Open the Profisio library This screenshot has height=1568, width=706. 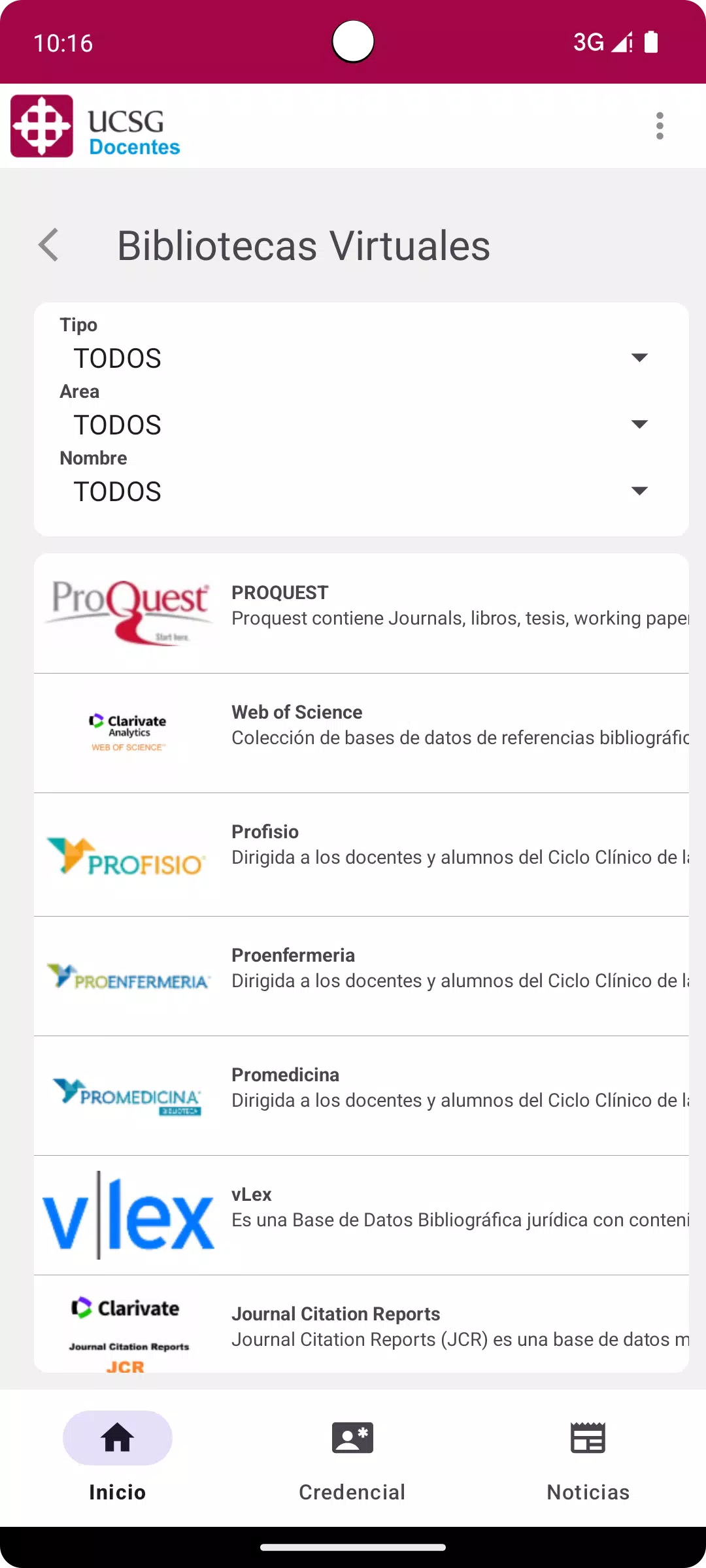coord(361,855)
